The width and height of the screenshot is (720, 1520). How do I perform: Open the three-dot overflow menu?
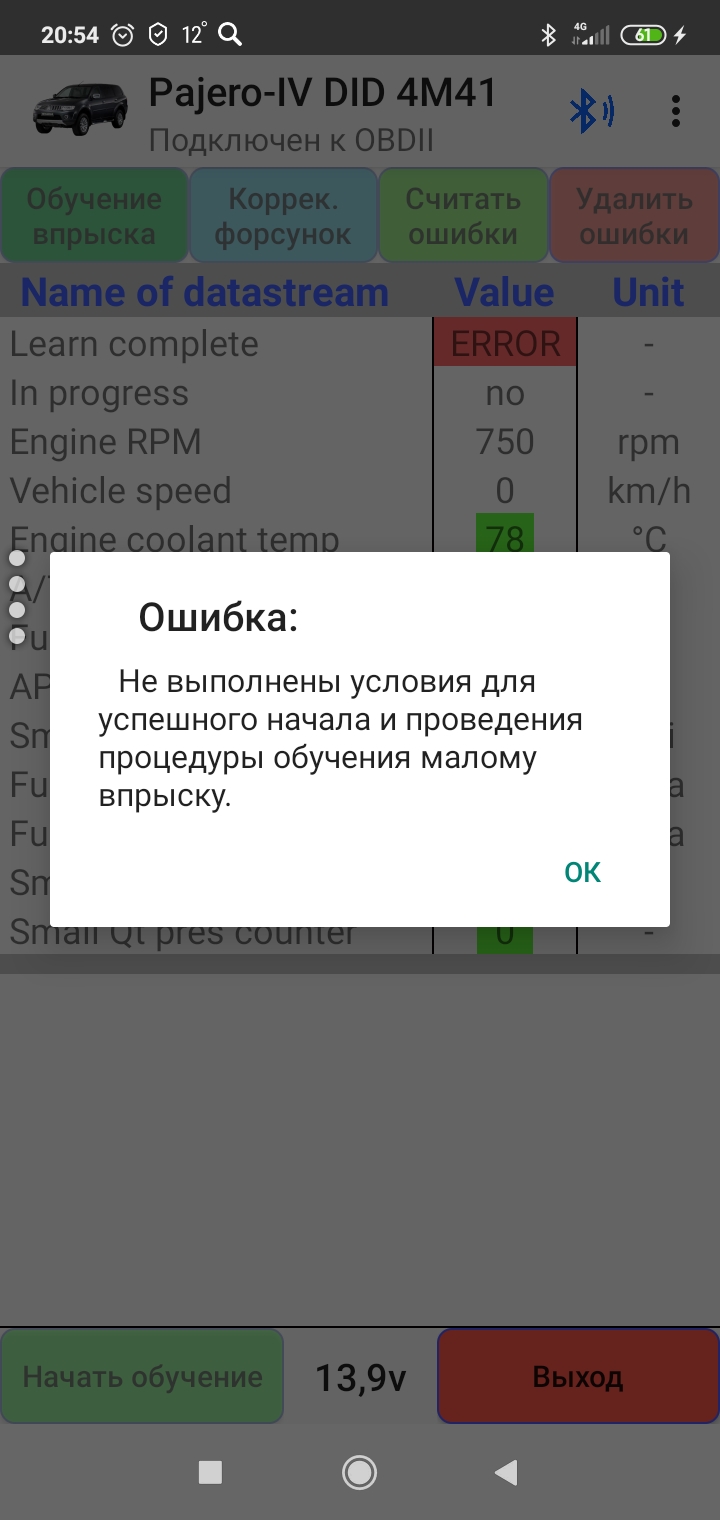coord(676,111)
